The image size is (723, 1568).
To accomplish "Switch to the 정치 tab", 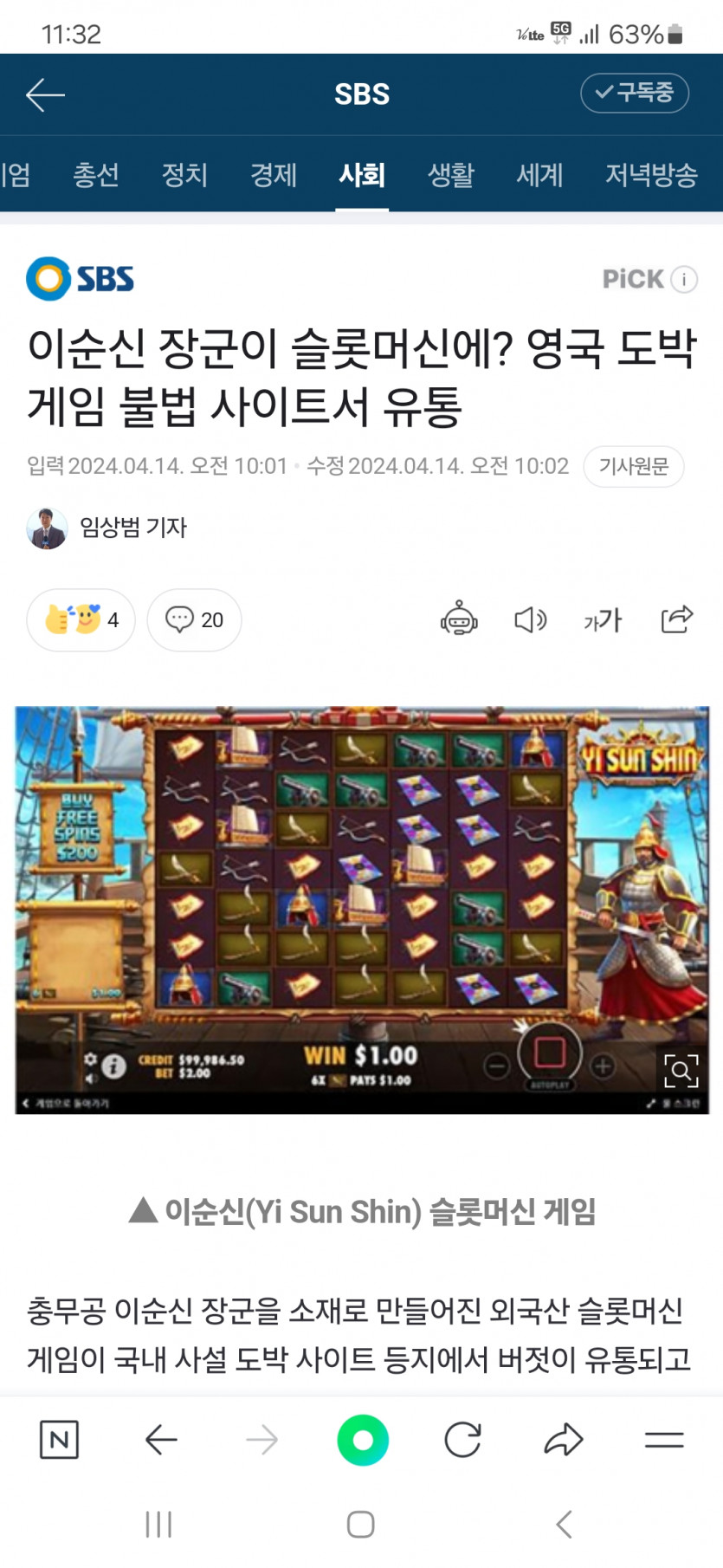I will pyautogui.click(x=184, y=175).
